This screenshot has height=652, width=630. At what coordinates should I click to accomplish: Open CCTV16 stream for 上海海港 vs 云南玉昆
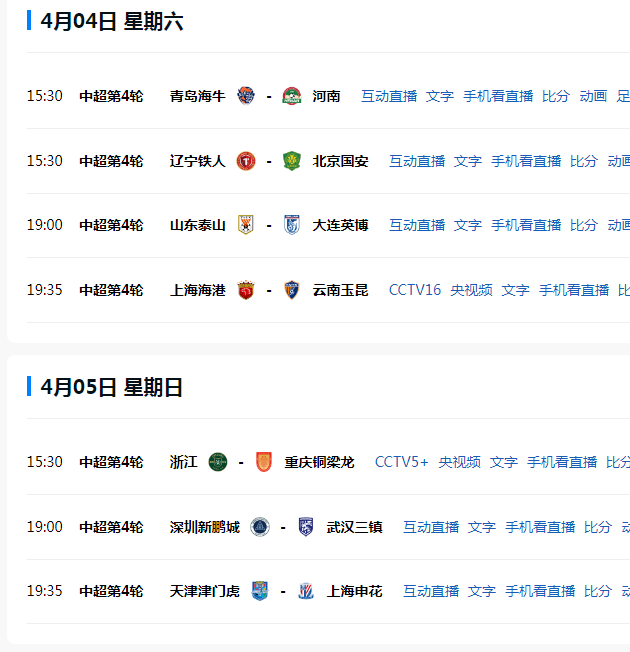pyautogui.click(x=414, y=290)
